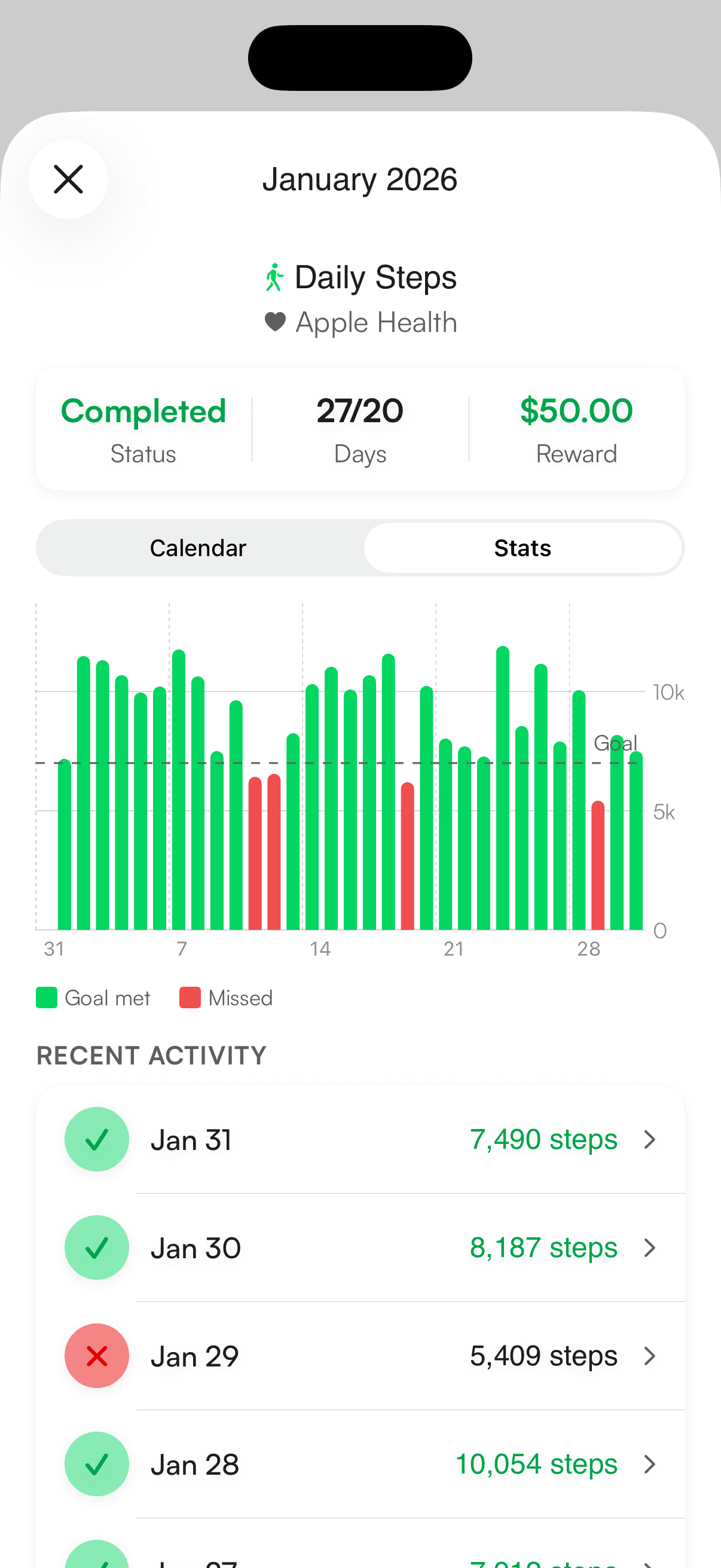Open the 7,490 steps link for Jan 31

tap(542, 1139)
